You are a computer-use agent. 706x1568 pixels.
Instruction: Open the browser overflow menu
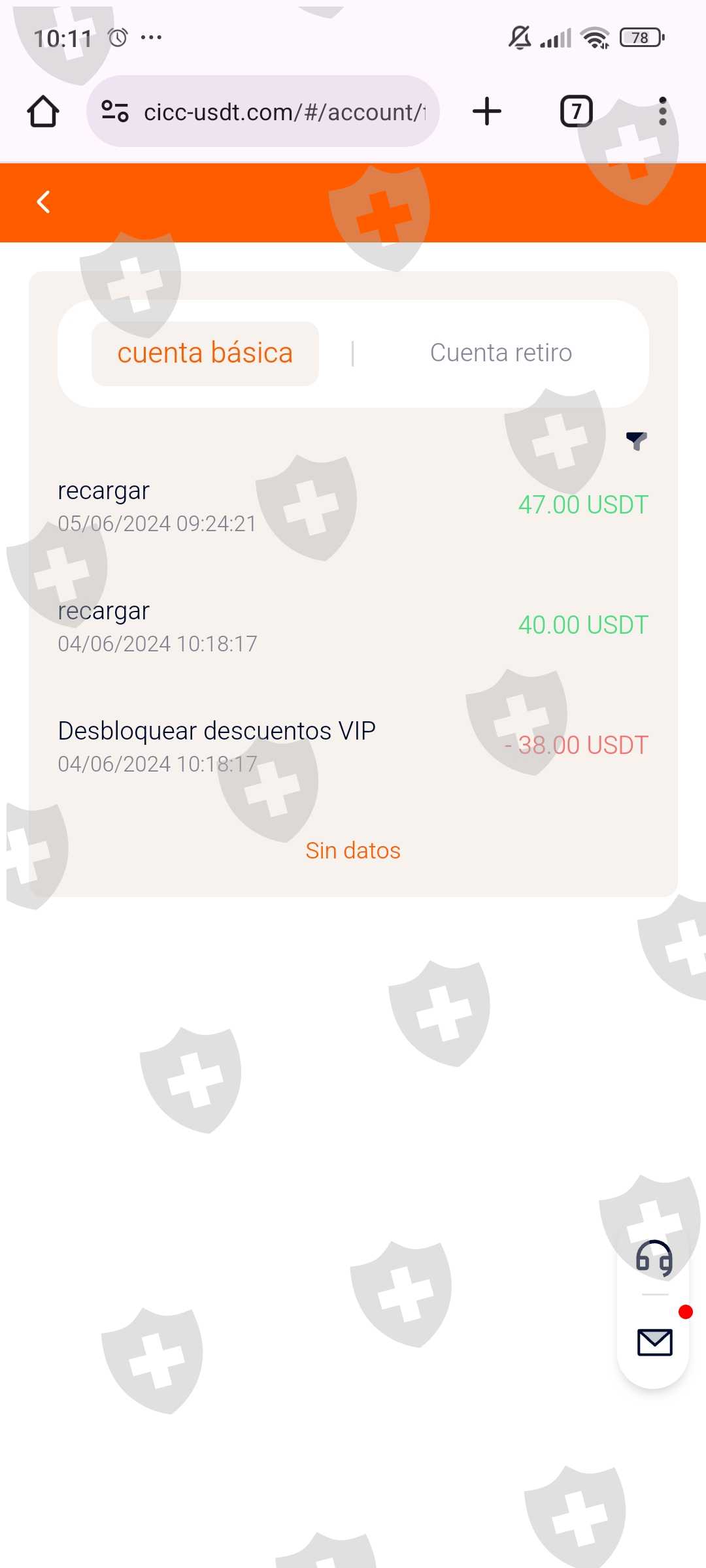(x=663, y=111)
